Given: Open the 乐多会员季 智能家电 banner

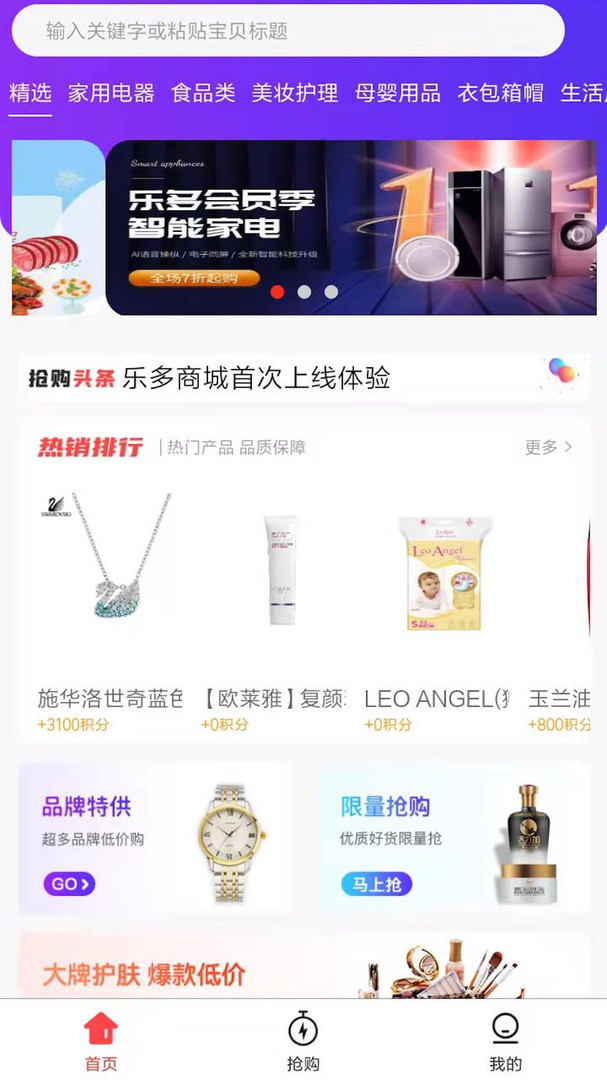Looking at the screenshot, I should click(x=350, y=227).
